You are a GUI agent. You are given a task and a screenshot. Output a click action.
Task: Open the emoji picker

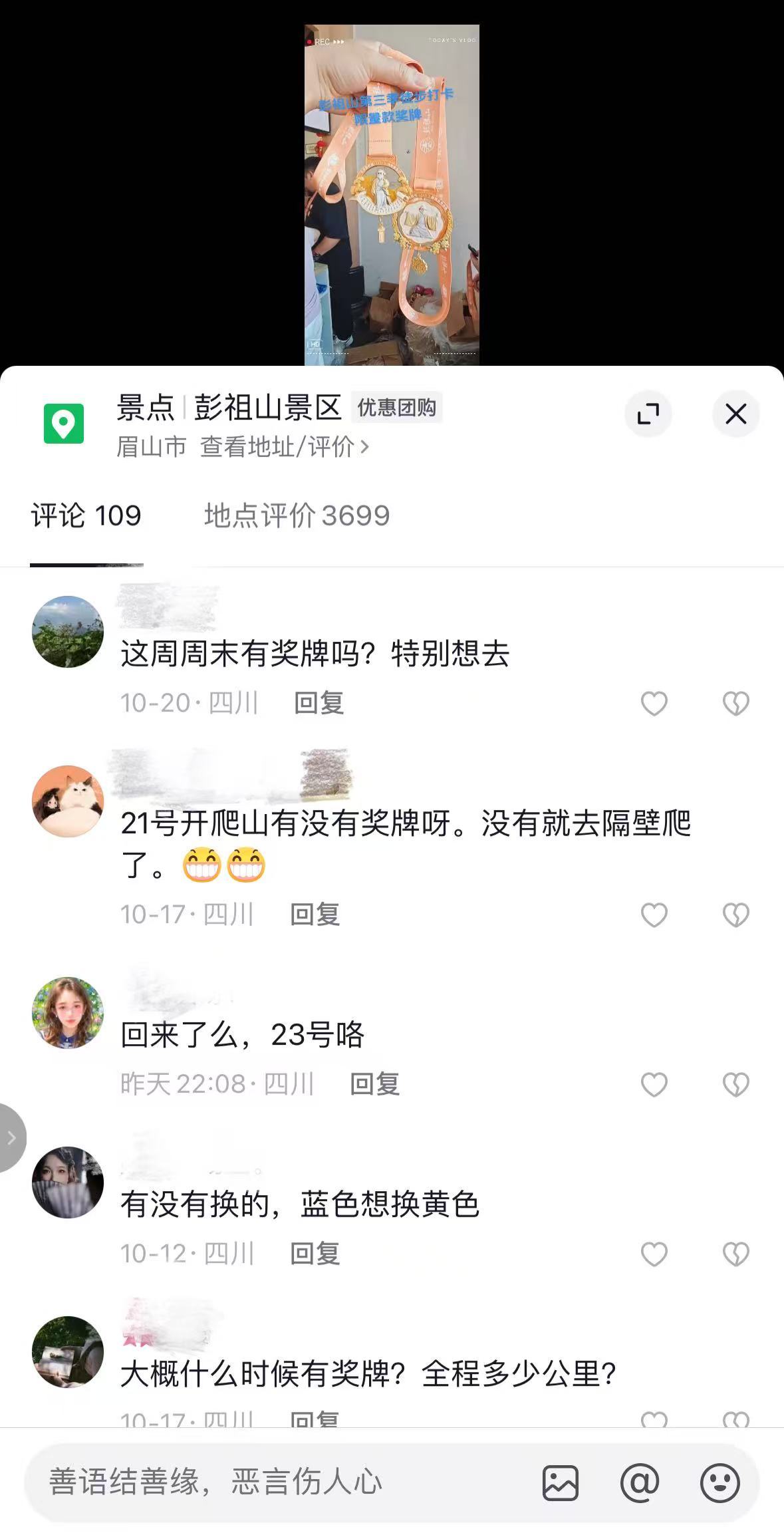[719, 1482]
